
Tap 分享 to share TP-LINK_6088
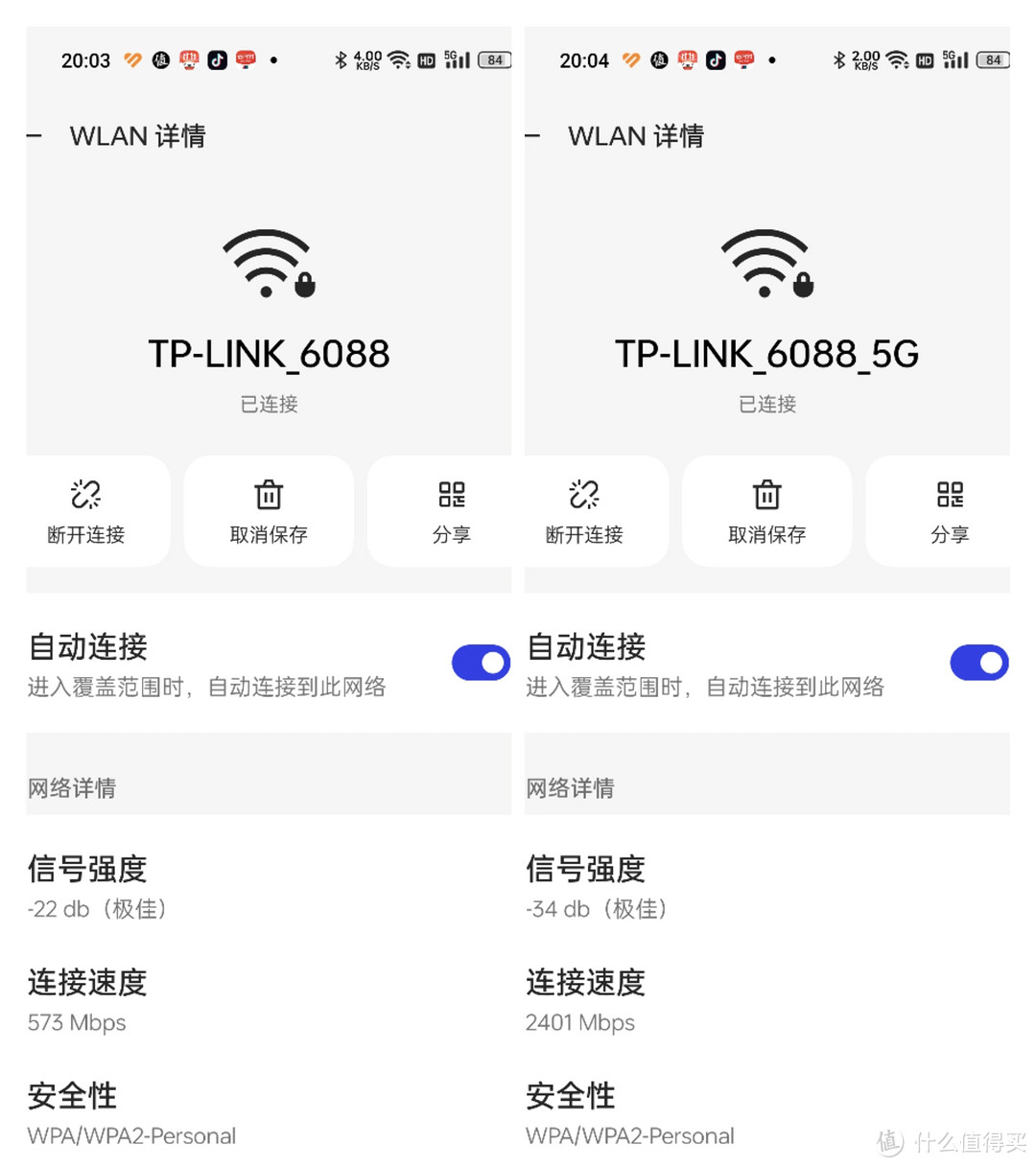(452, 535)
